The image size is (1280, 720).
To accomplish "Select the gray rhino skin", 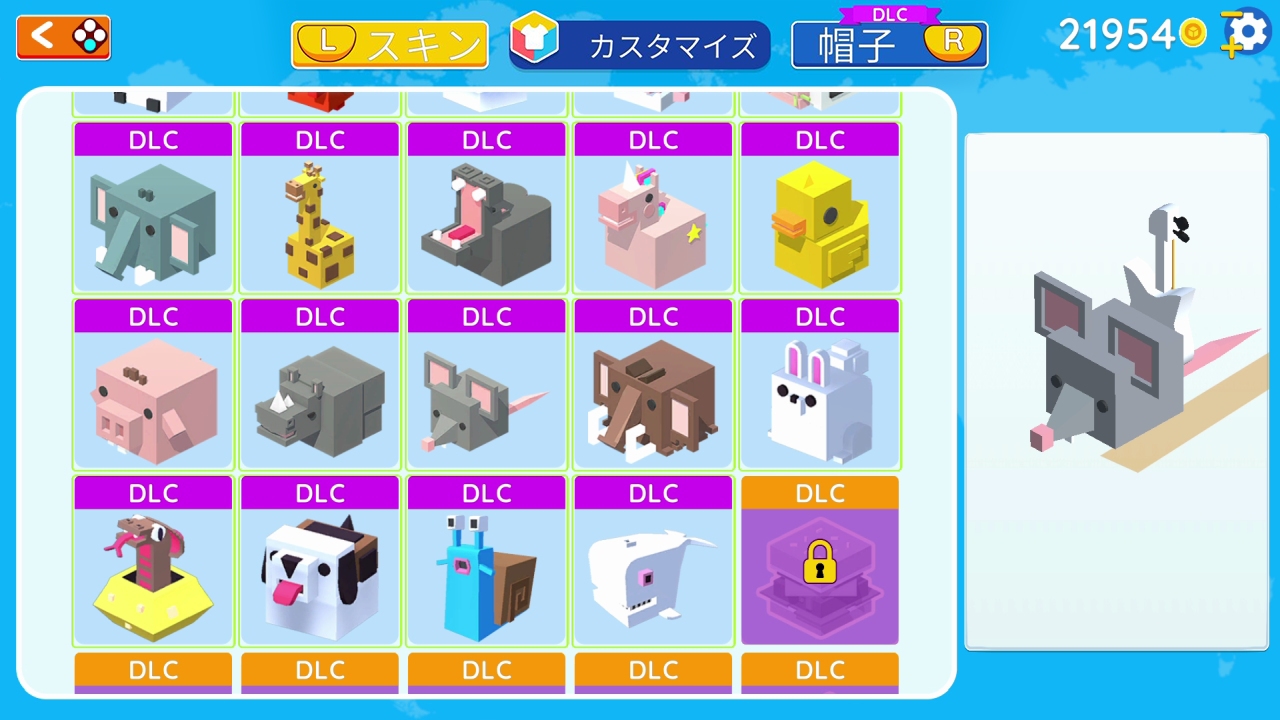I will click(x=320, y=398).
